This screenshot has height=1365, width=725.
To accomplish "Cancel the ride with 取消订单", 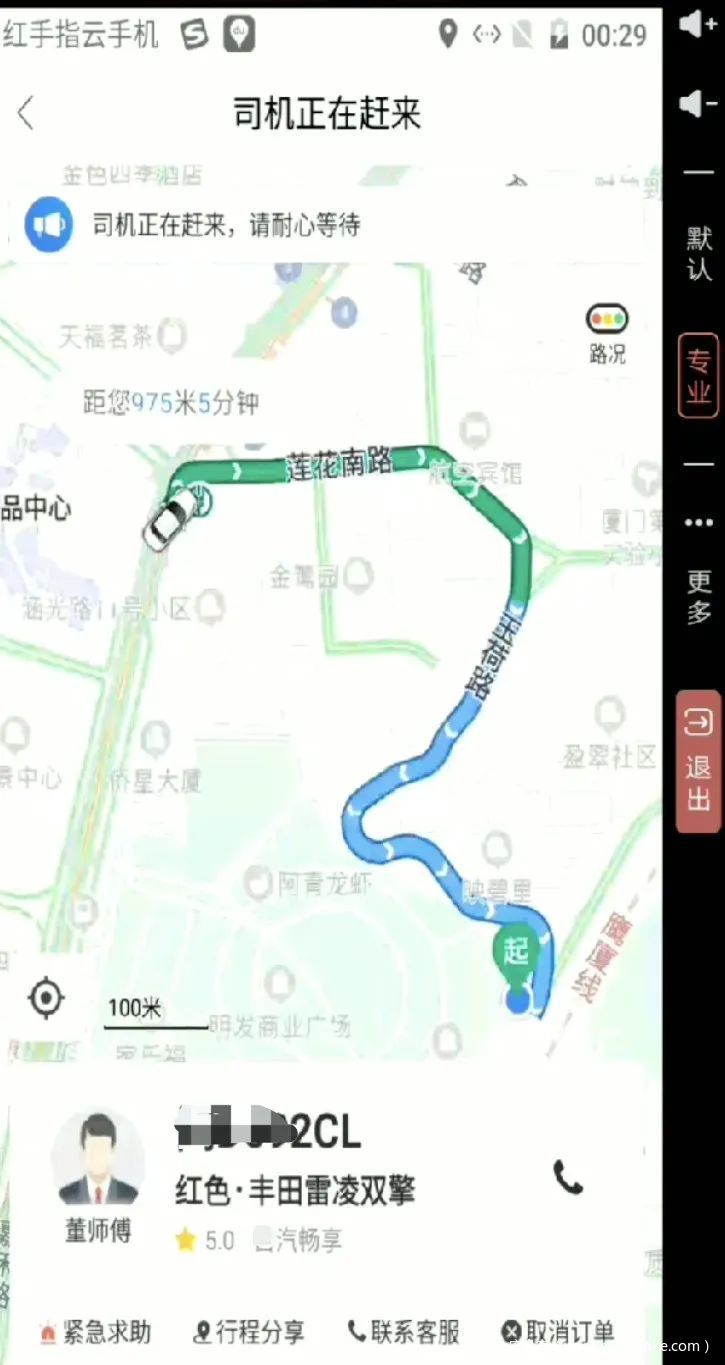I will pos(558,1331).
